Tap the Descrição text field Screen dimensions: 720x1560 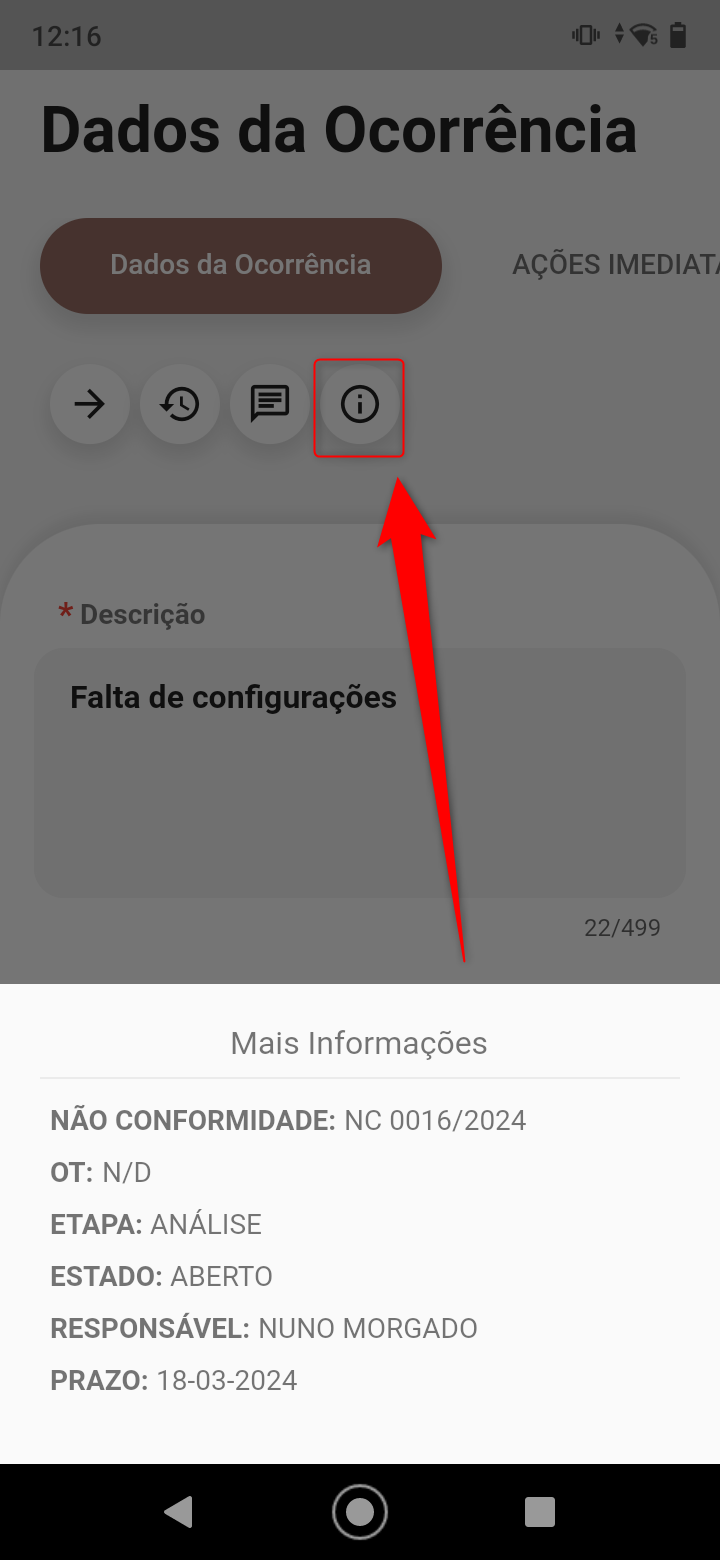point(360,772)
